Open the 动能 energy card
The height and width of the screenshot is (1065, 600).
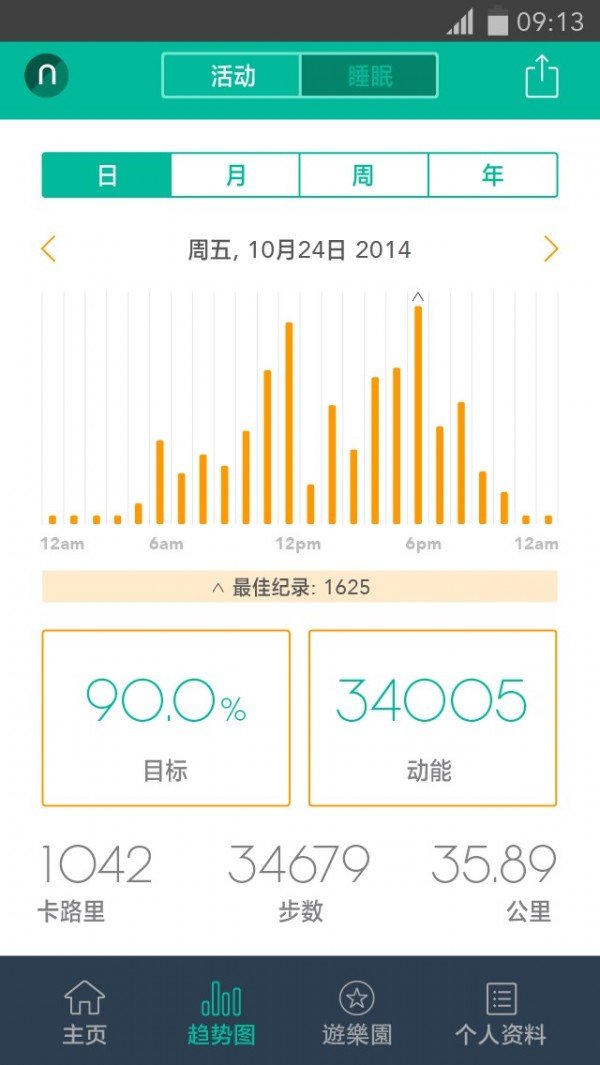(432, 718)
